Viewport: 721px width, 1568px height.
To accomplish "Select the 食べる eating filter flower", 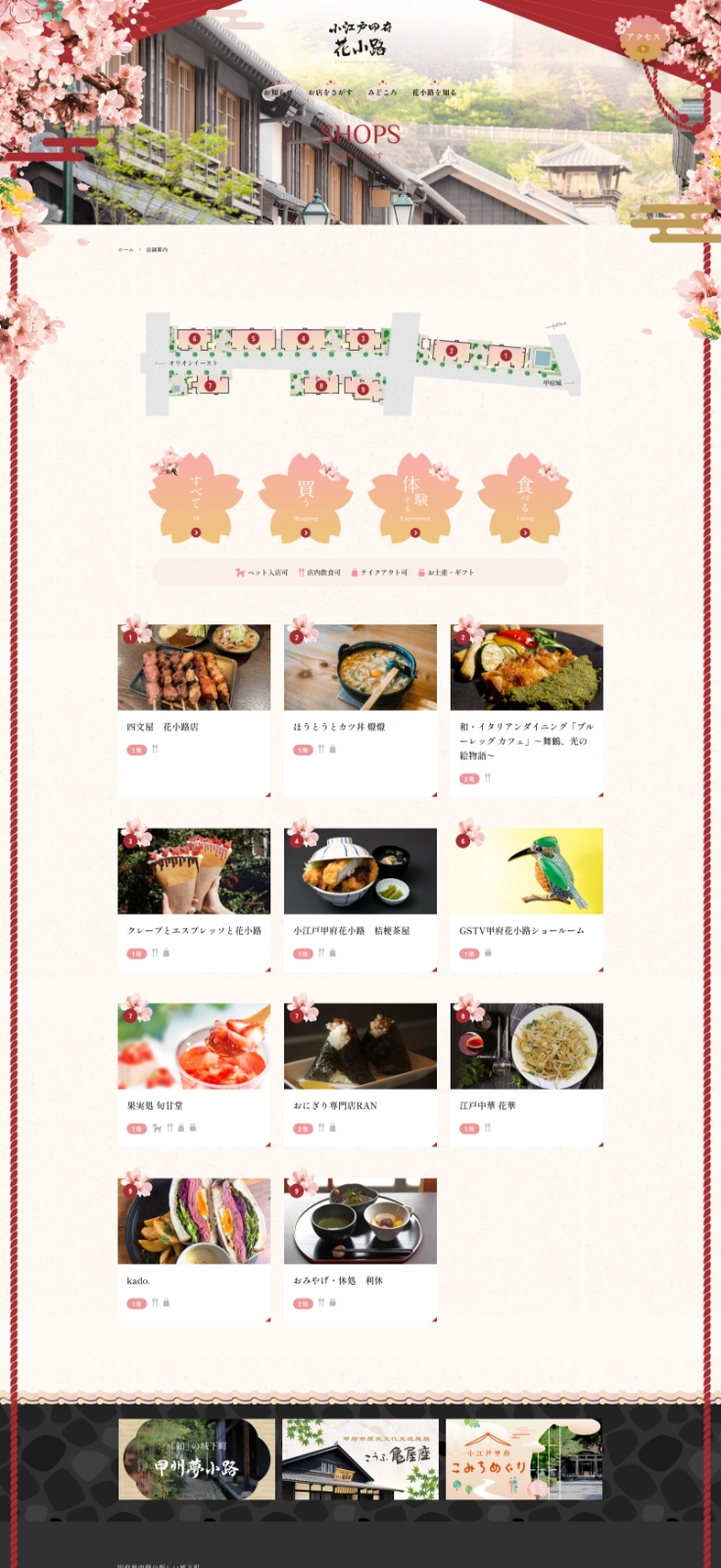I will coord(525,492).
